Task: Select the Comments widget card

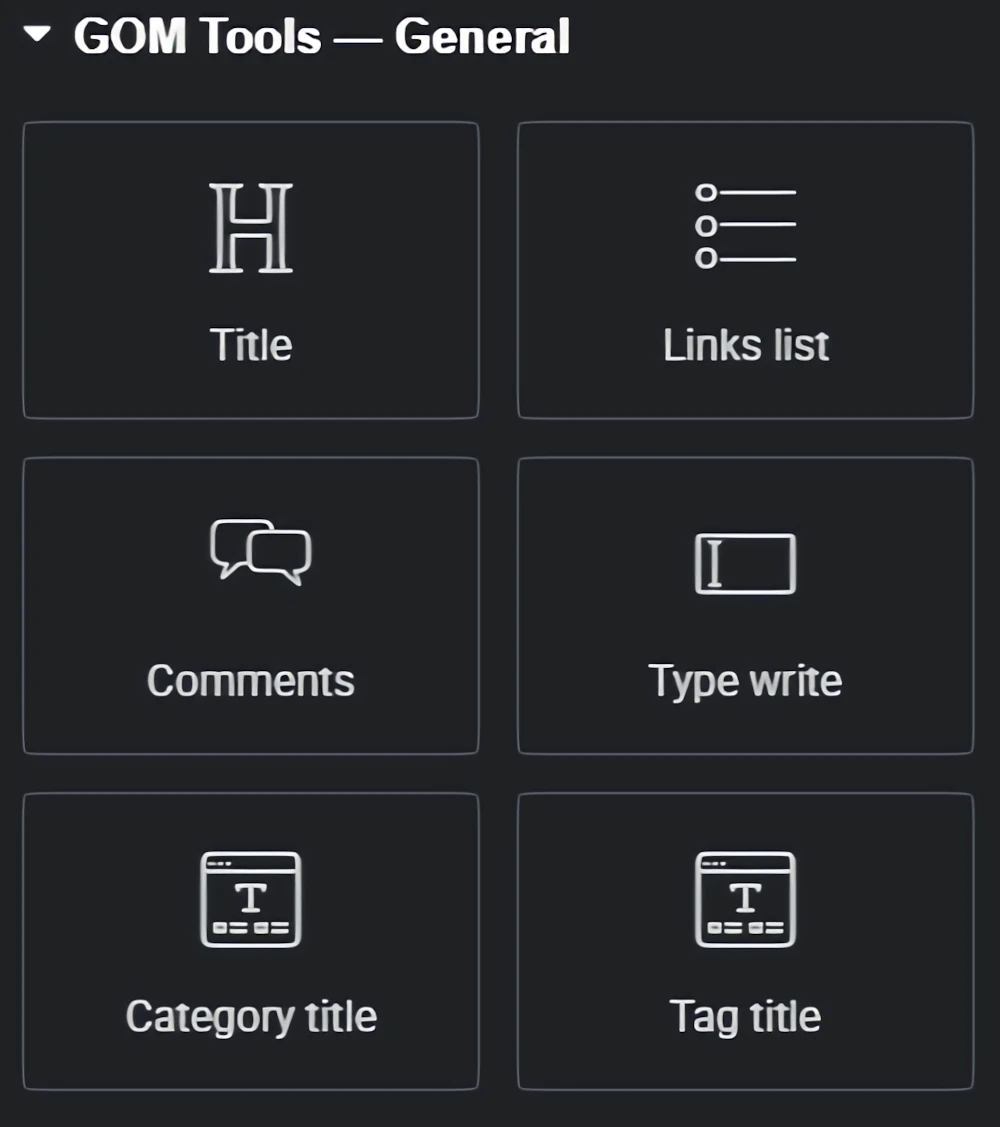Action: point(250,603)
